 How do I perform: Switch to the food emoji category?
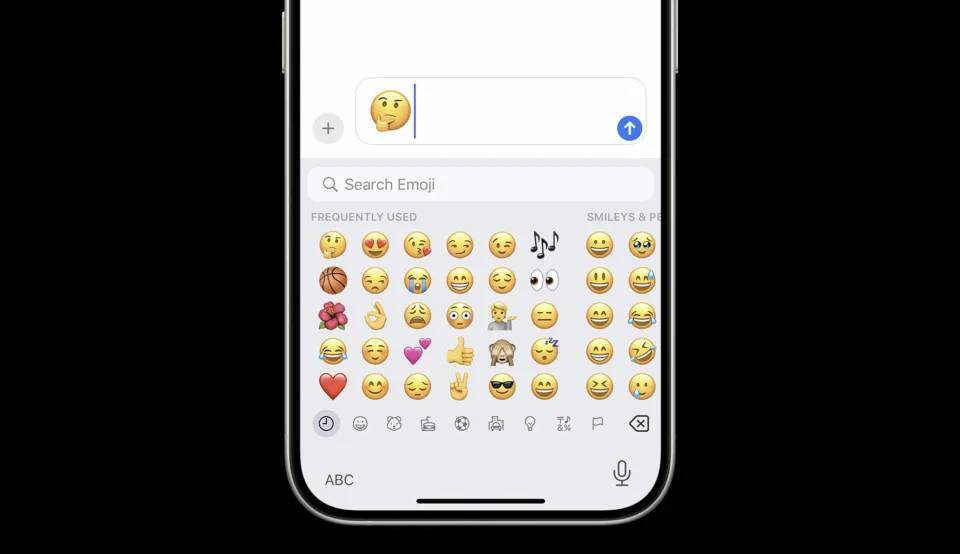pos(428,424)
